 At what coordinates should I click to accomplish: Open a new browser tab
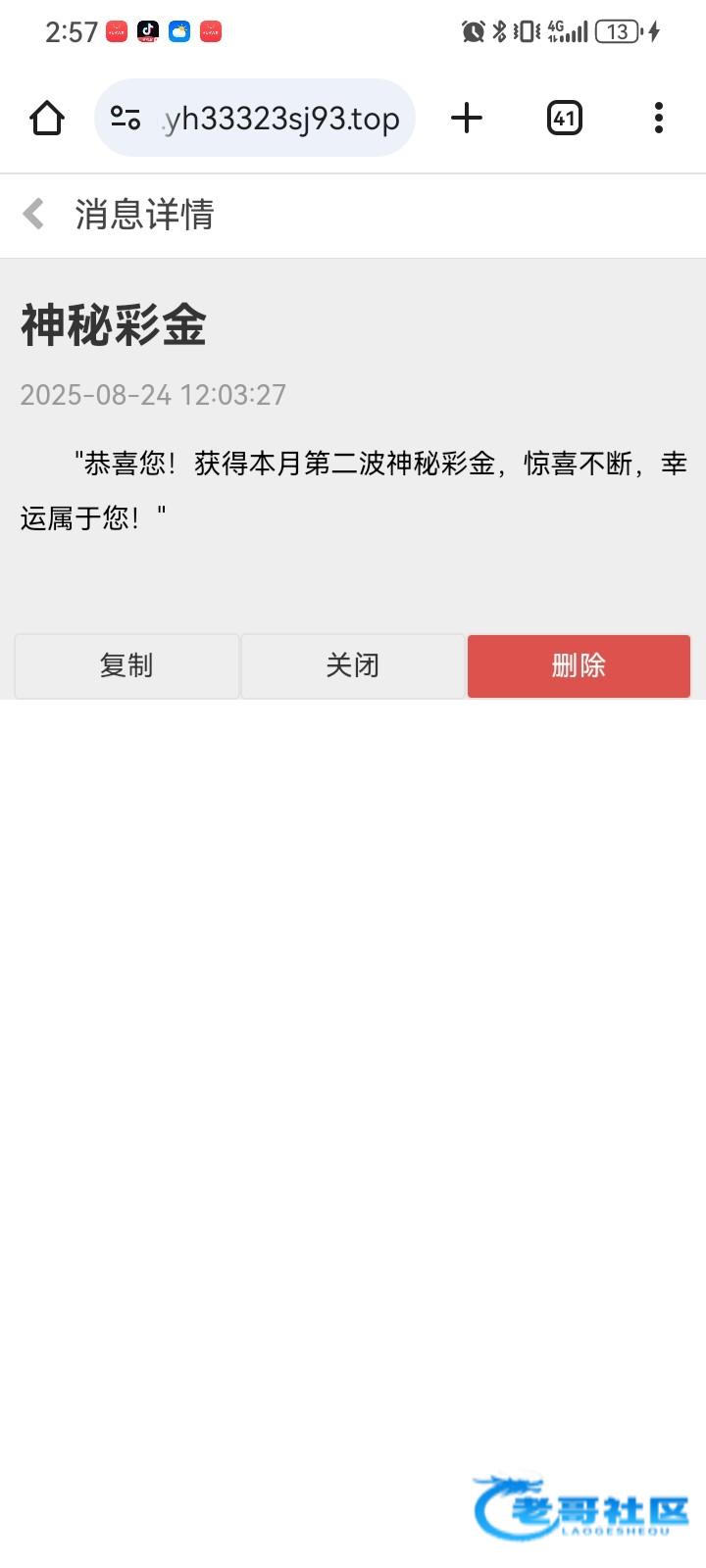(x=467, y=119)
